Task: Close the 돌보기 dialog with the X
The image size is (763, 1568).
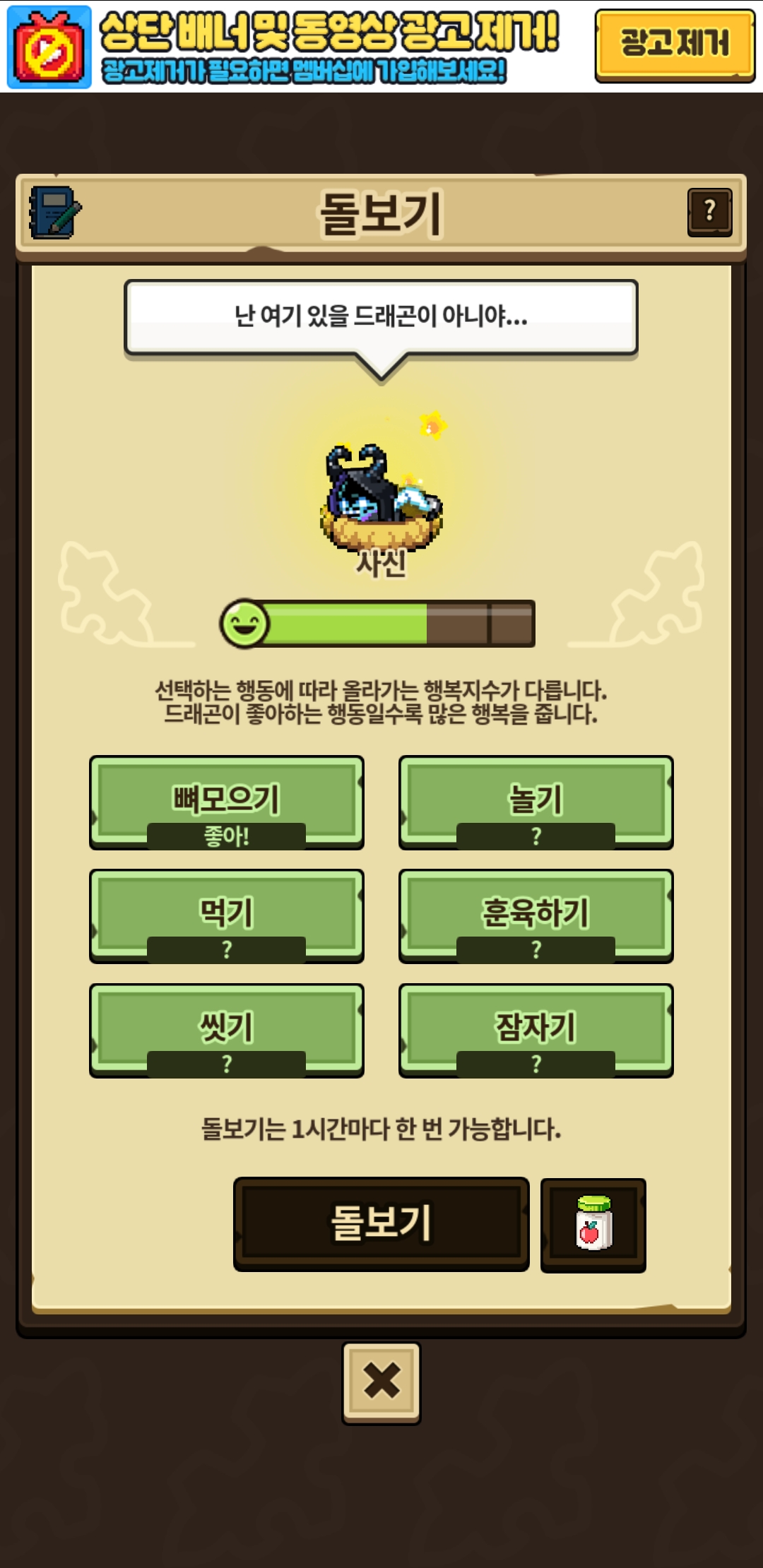Action: 381,1383
